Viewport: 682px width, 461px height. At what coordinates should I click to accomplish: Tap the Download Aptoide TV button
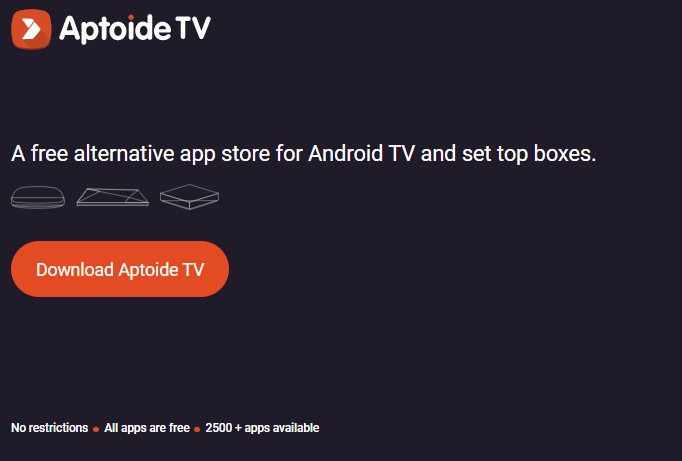pos(120,269)
